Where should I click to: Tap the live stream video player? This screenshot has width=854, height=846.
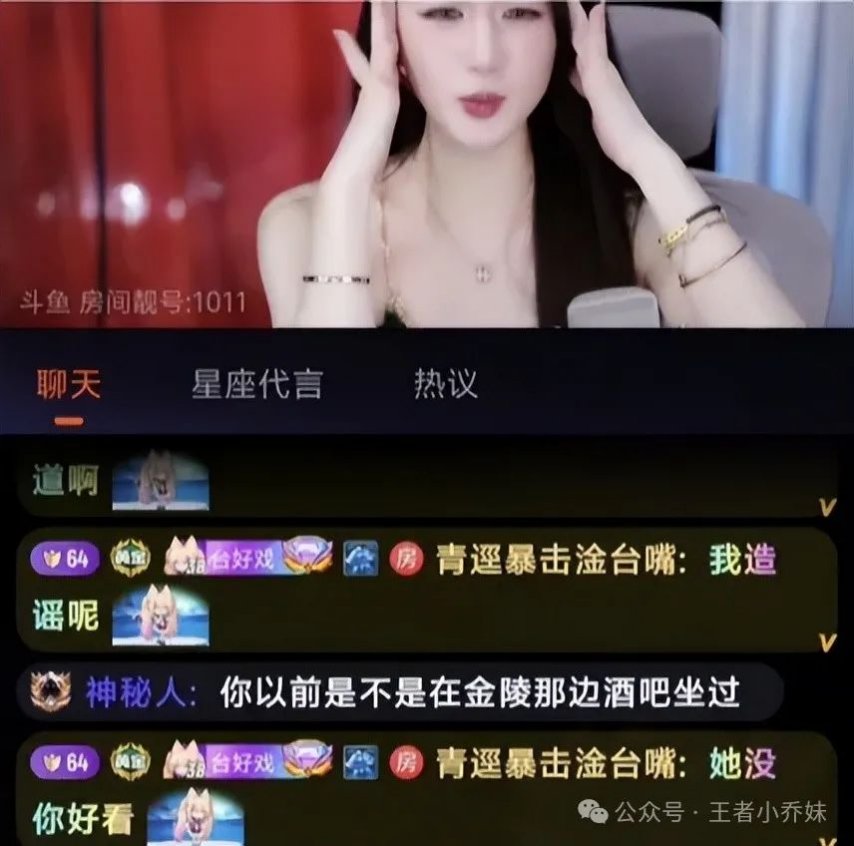[427, 163]
